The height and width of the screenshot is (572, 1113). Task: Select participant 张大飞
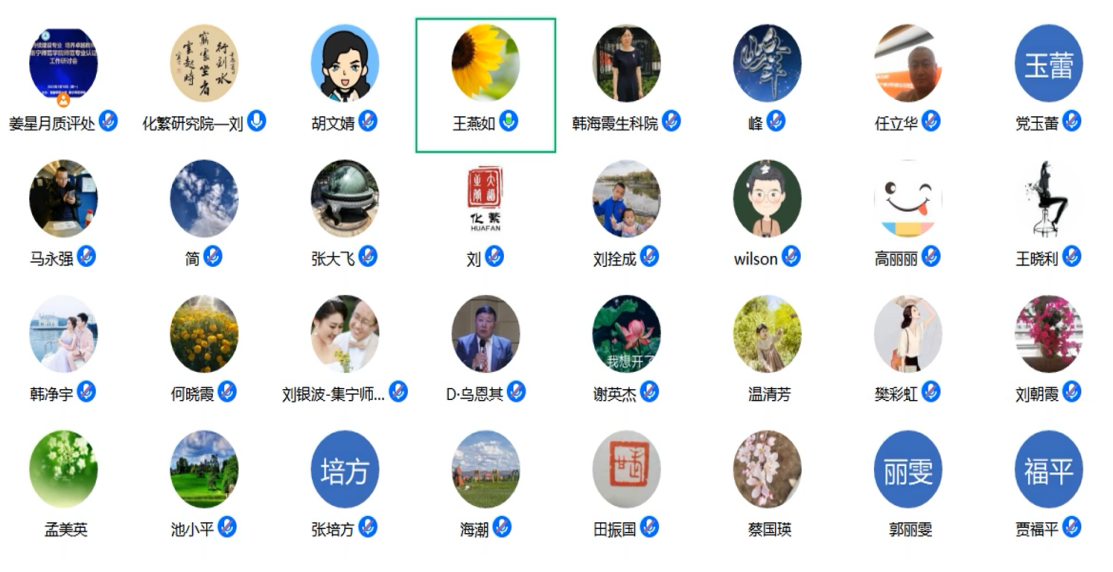(345, 198)
